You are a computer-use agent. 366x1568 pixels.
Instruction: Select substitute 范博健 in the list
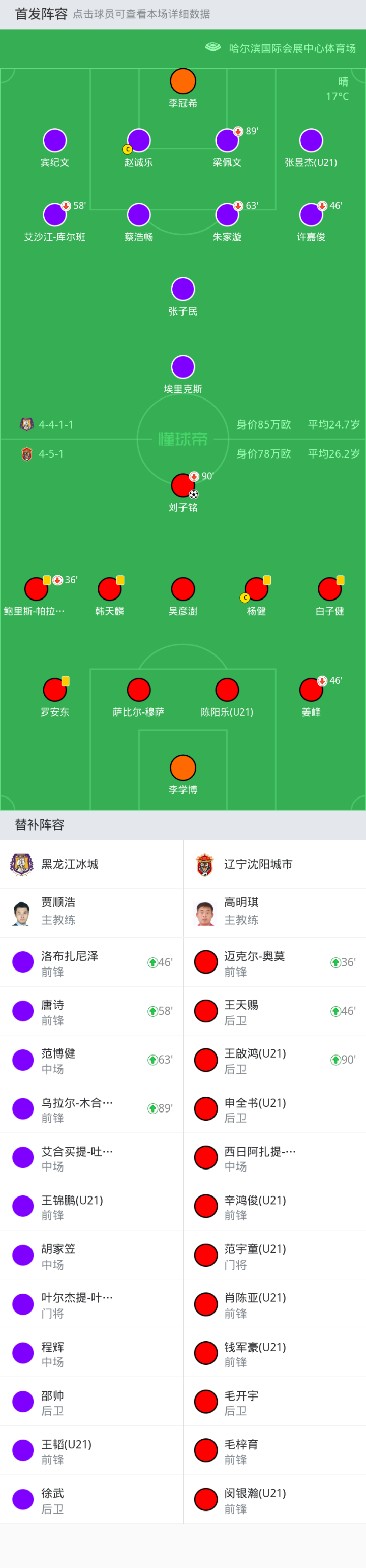tap(91, 1060)
